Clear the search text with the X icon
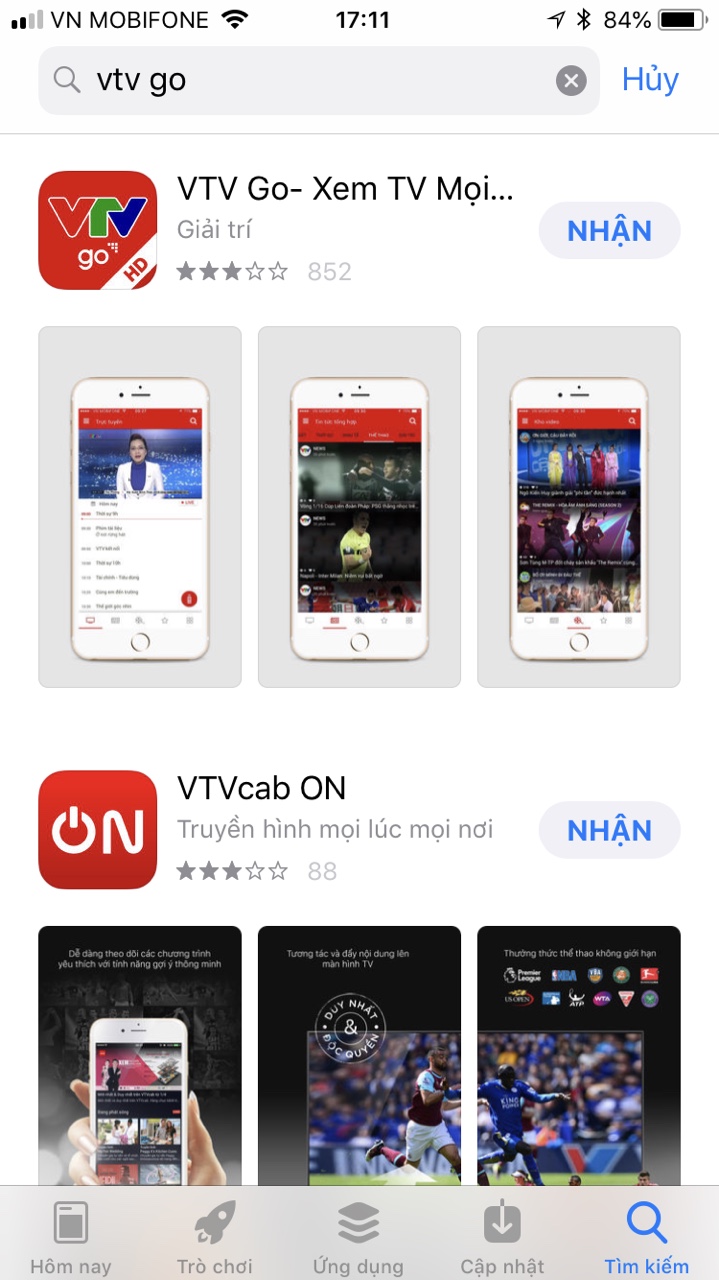719x1280 pixels. click(571, 80)
